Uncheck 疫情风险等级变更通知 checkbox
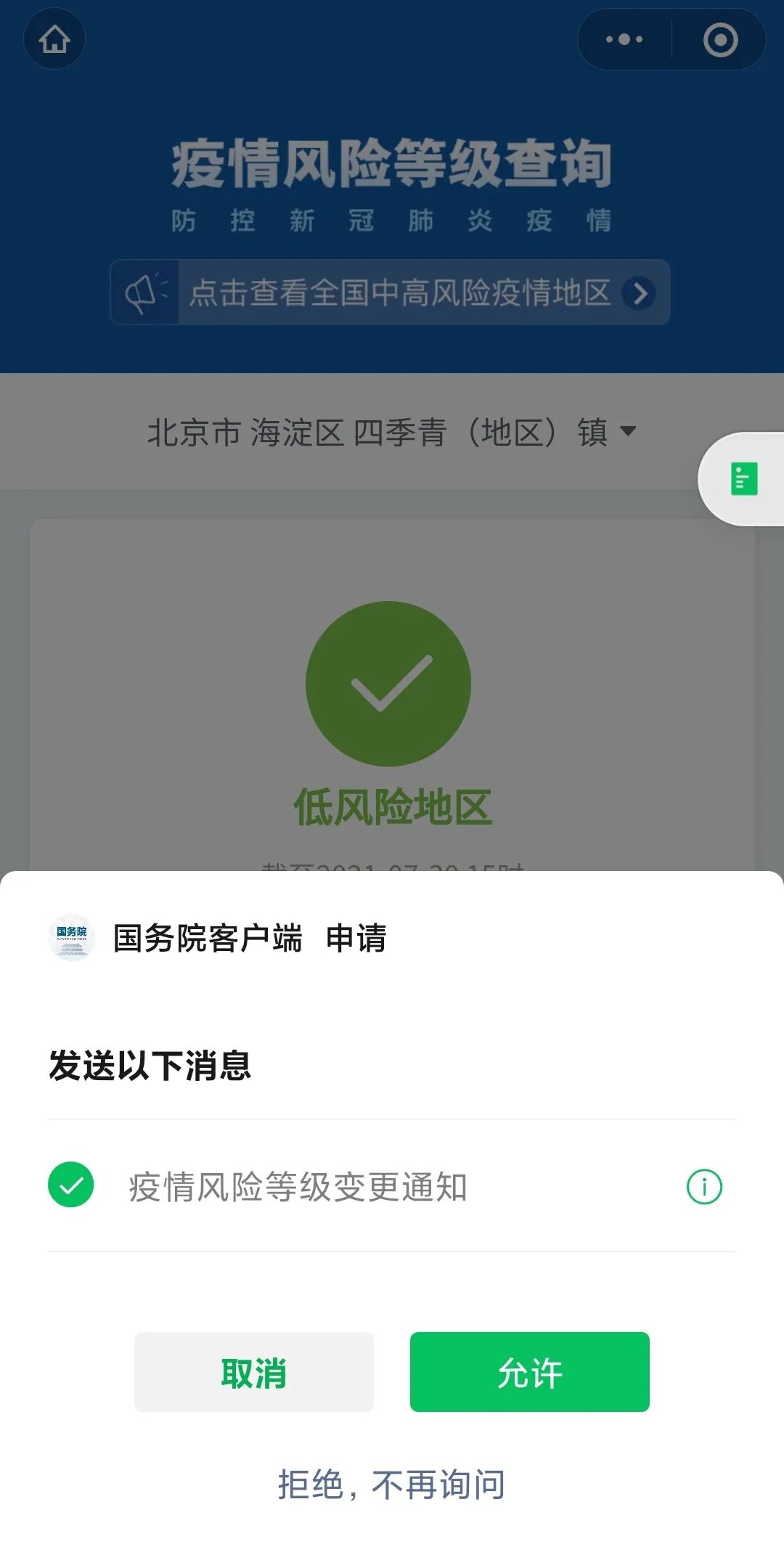This screenshot has width=784, height=1568. pos(71,1185)
